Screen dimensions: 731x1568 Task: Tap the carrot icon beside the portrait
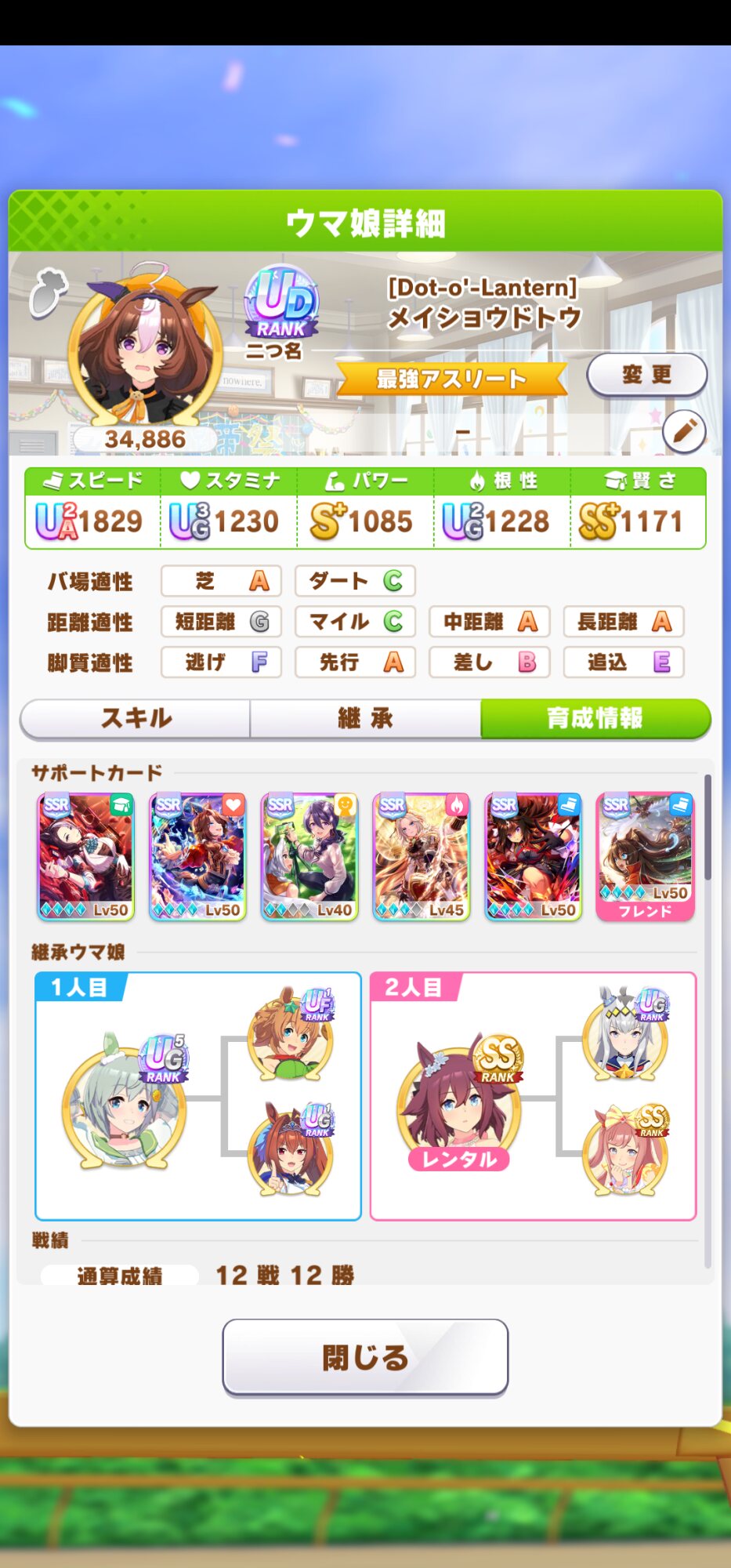48,292
